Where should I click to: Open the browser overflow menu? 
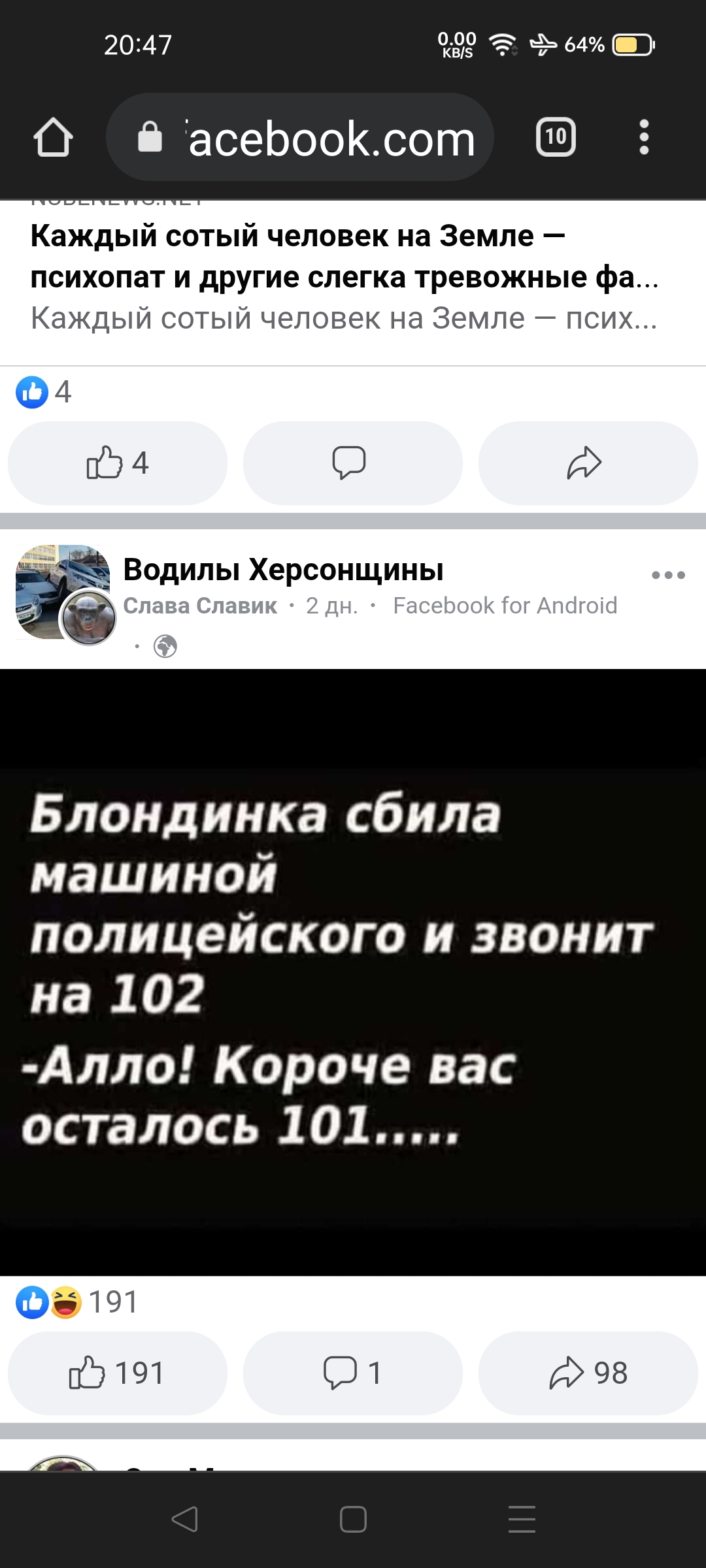click(x=644, y=137)
